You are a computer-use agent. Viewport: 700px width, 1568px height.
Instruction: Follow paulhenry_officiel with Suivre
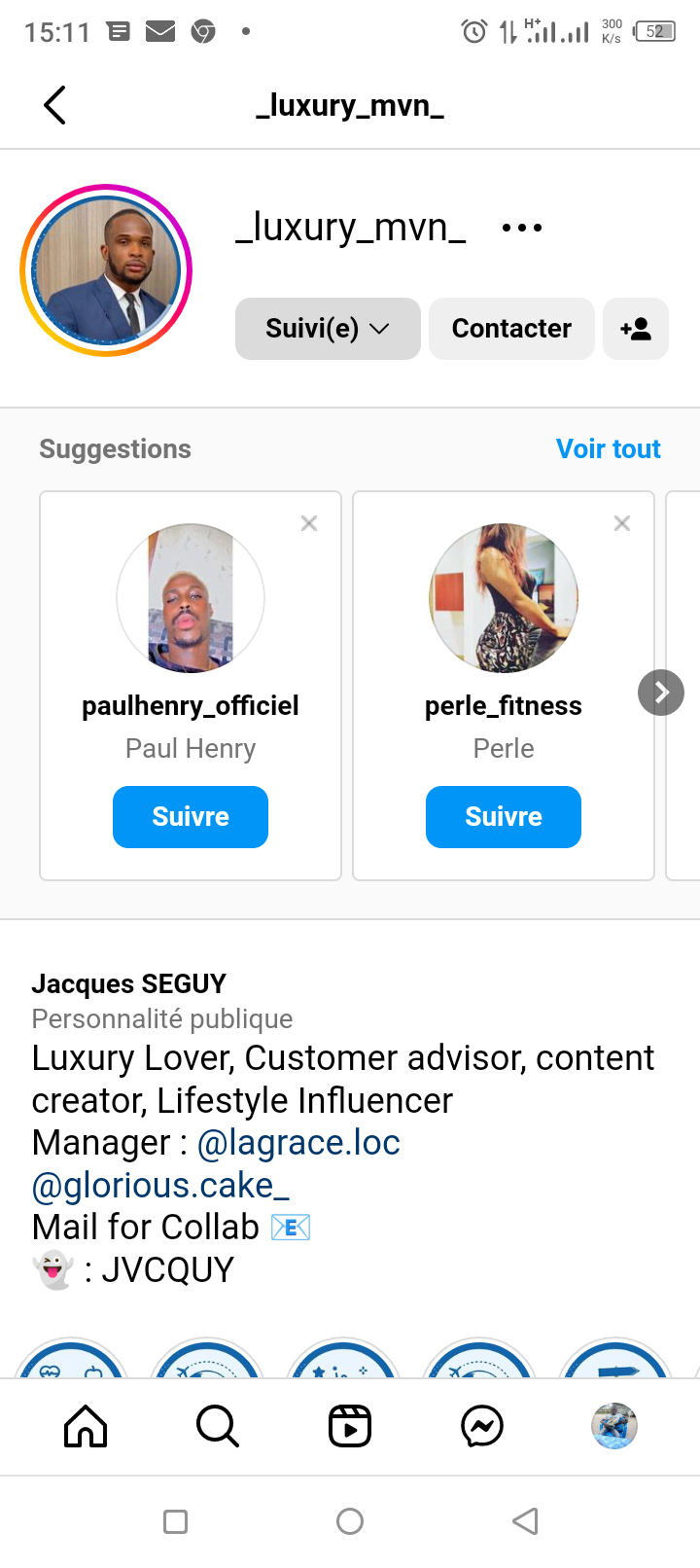click(x=191, y=817)
